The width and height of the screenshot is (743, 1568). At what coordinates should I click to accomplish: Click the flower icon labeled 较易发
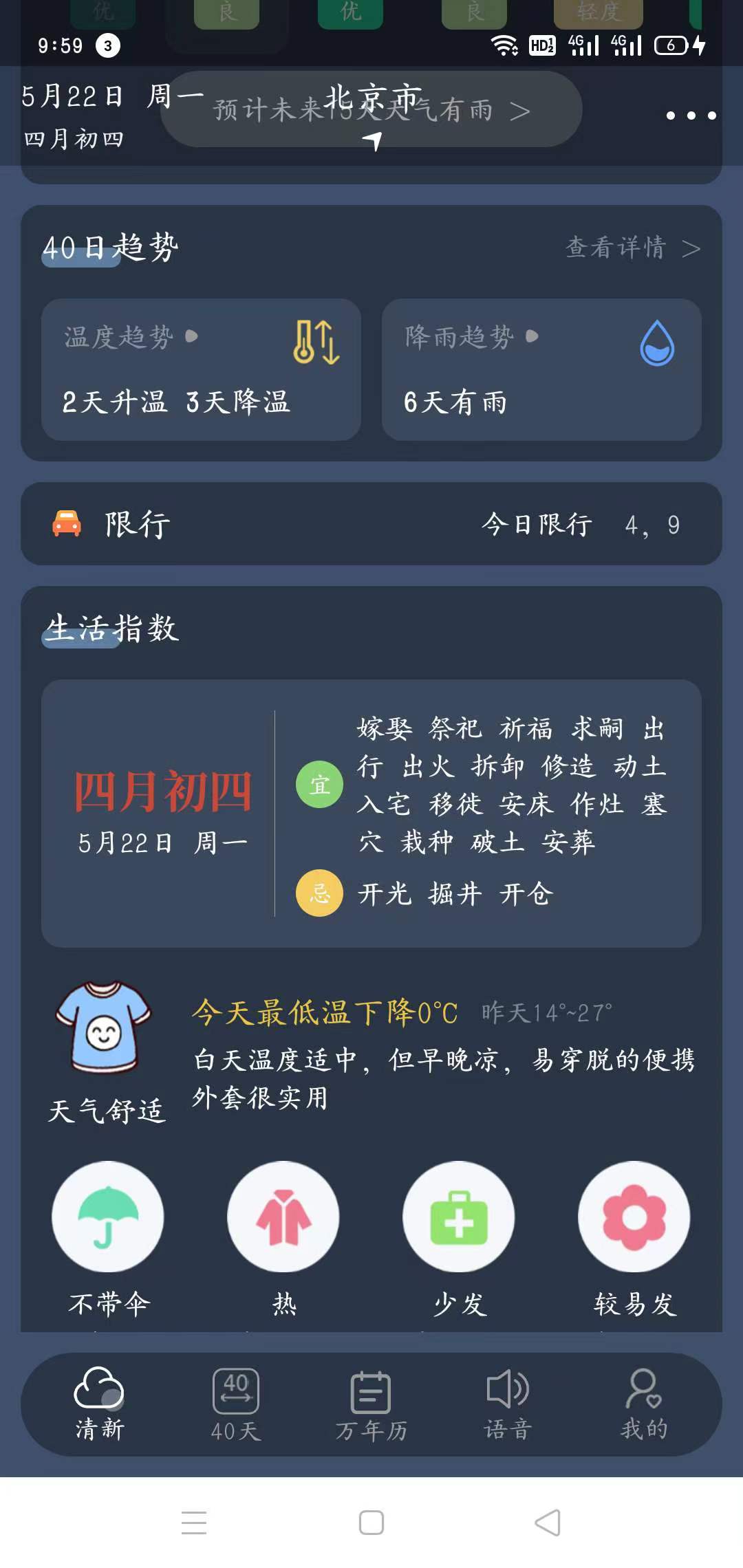(634, 1217)
